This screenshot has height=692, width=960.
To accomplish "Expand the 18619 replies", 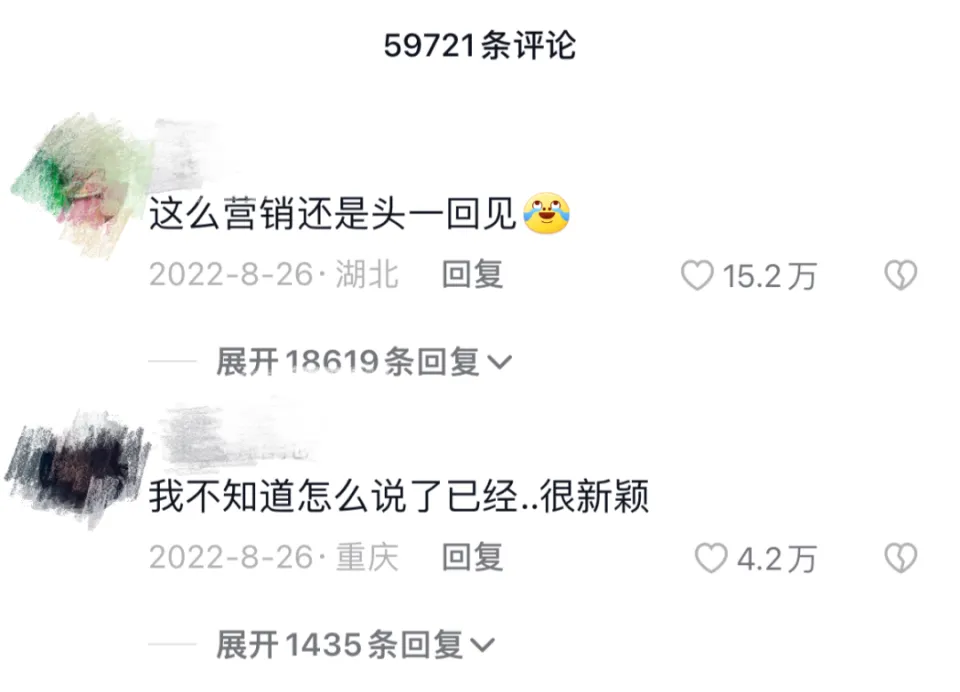I will (x=364, y=362).
